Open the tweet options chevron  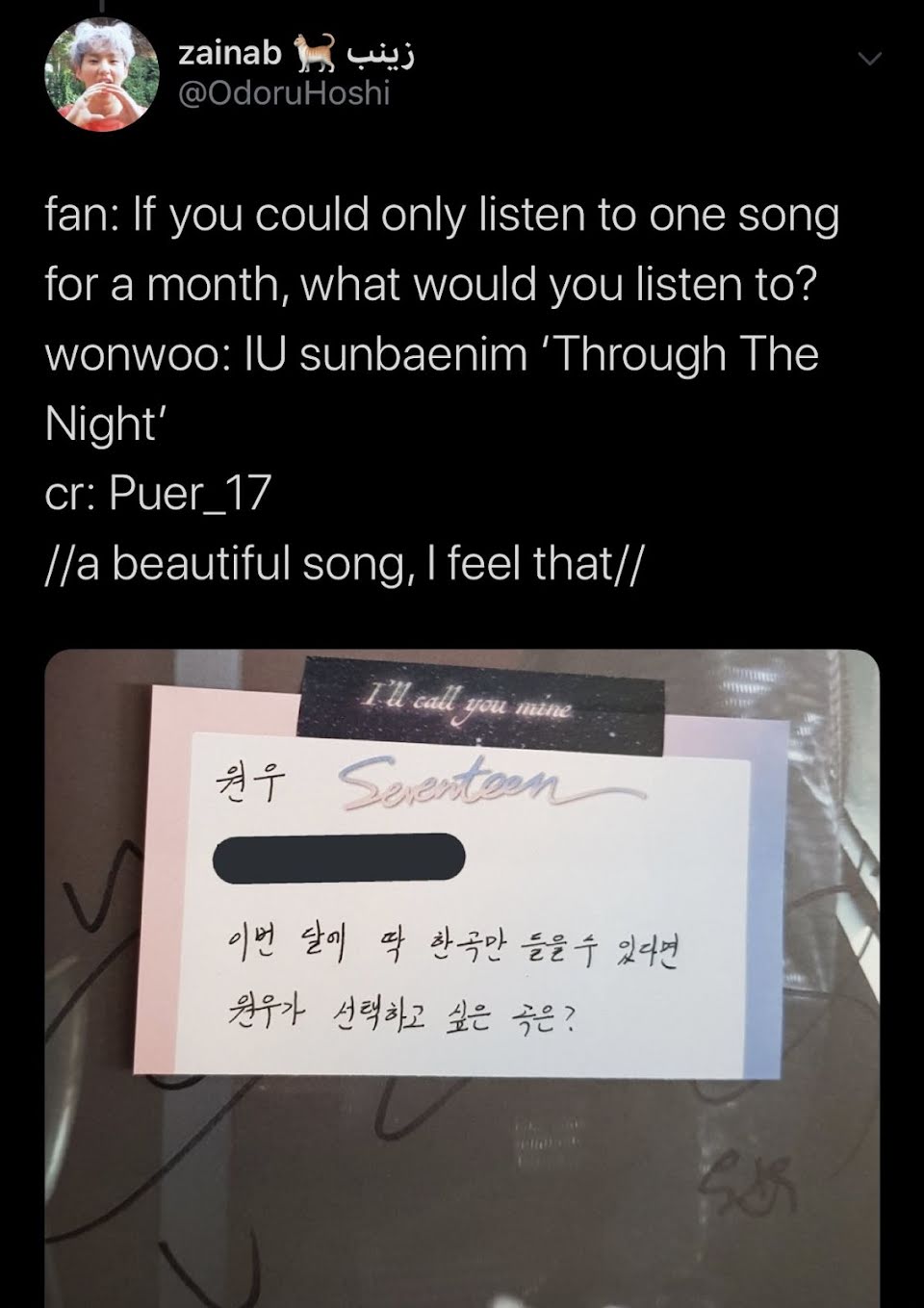869,60
